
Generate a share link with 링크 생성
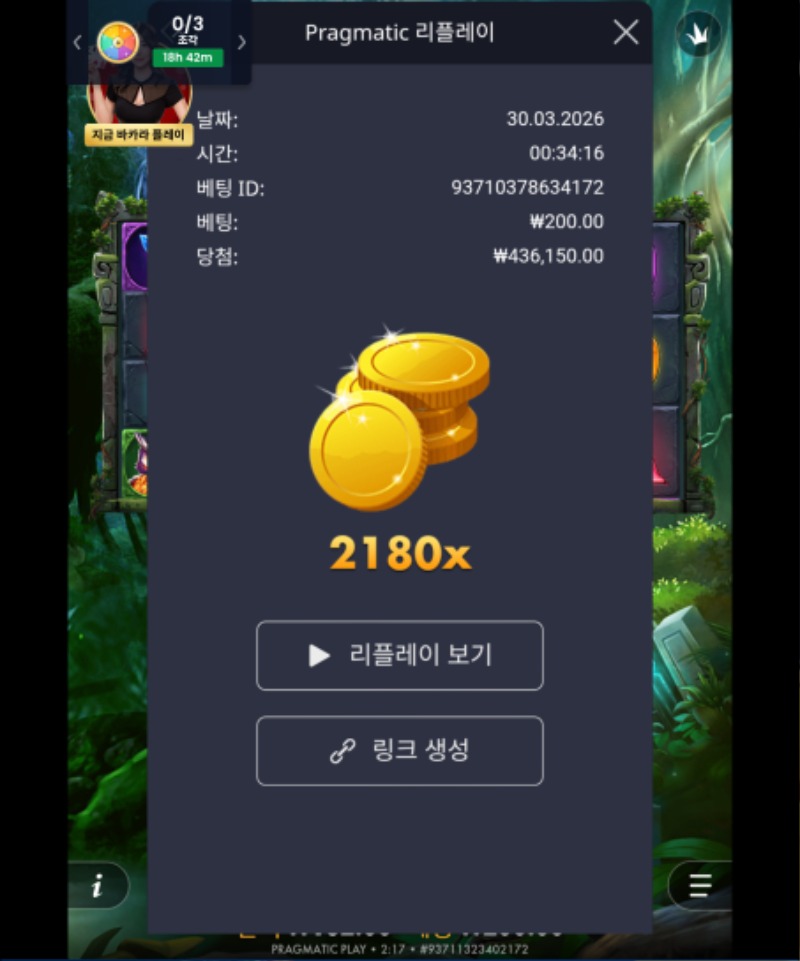400,751
